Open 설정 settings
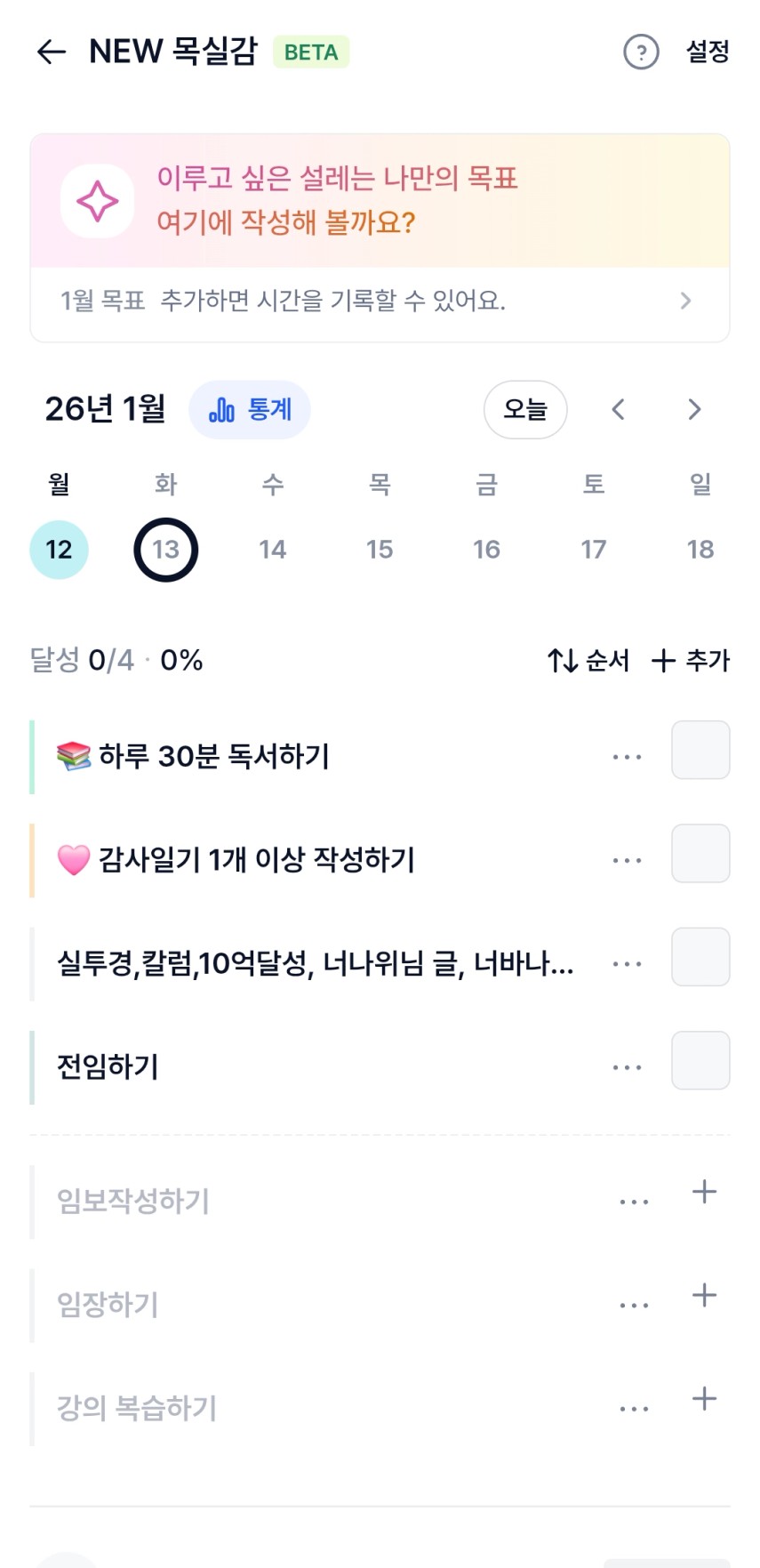 point(708,52)
